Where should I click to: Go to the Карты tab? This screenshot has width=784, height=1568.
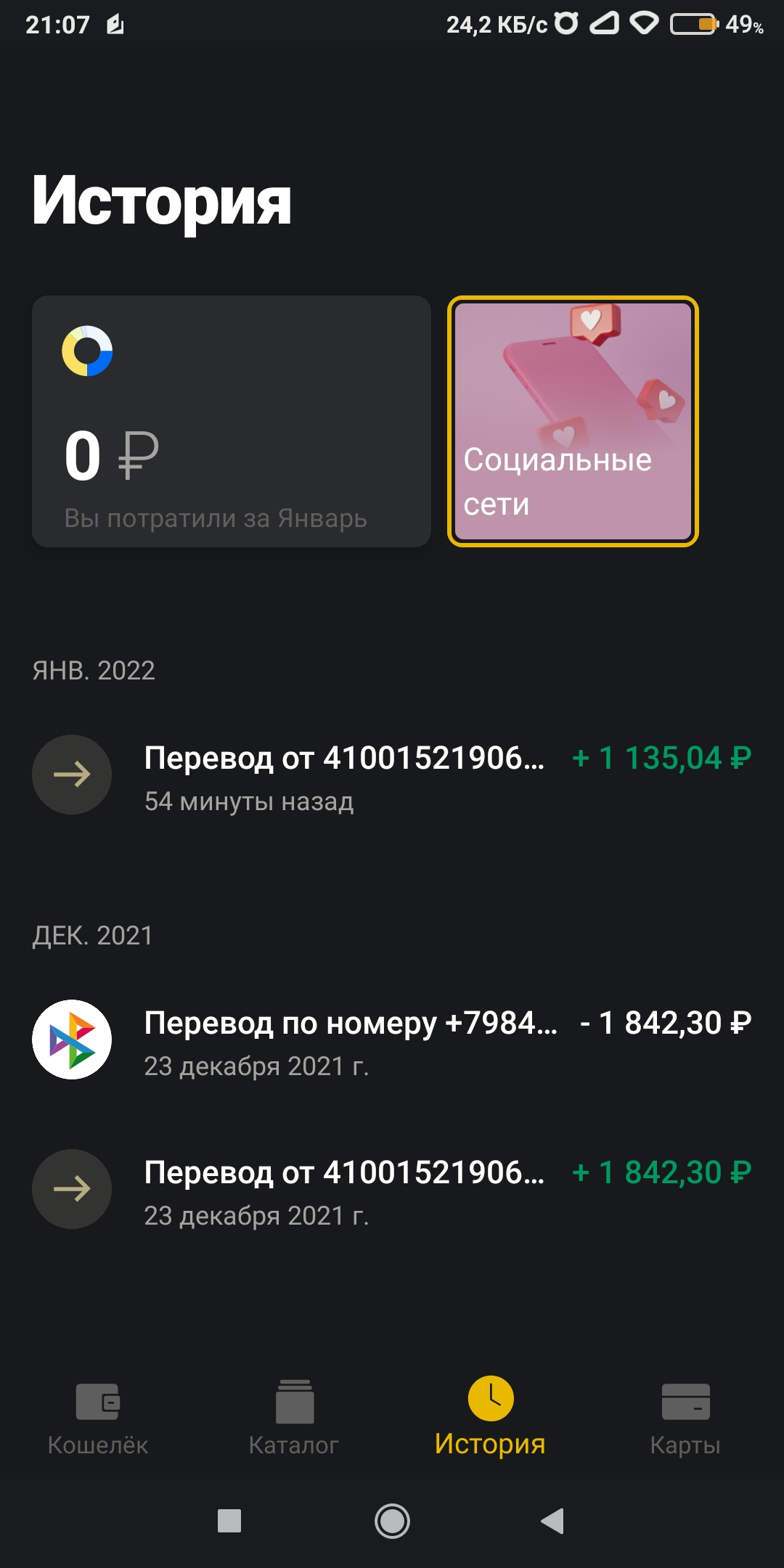point(686,1418)
